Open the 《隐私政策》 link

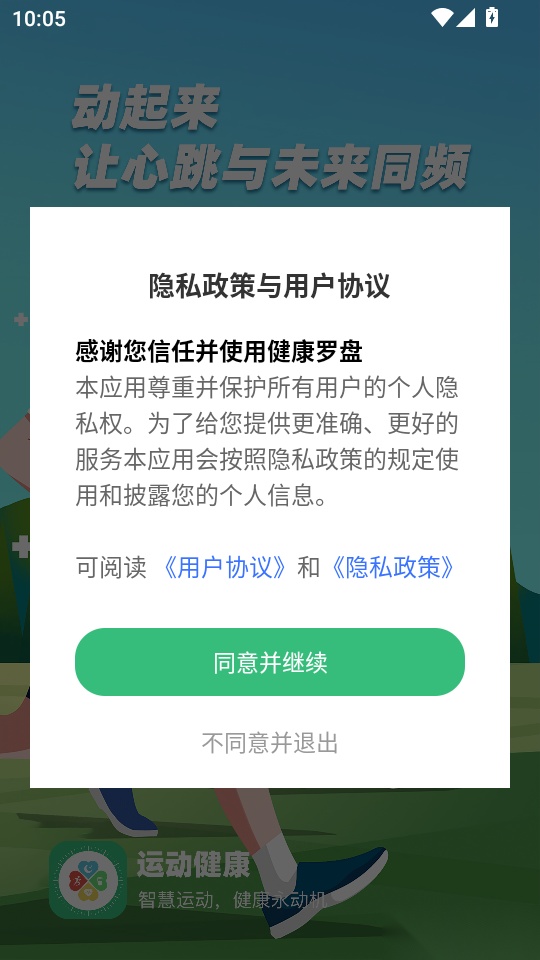[x=392, y=568]
